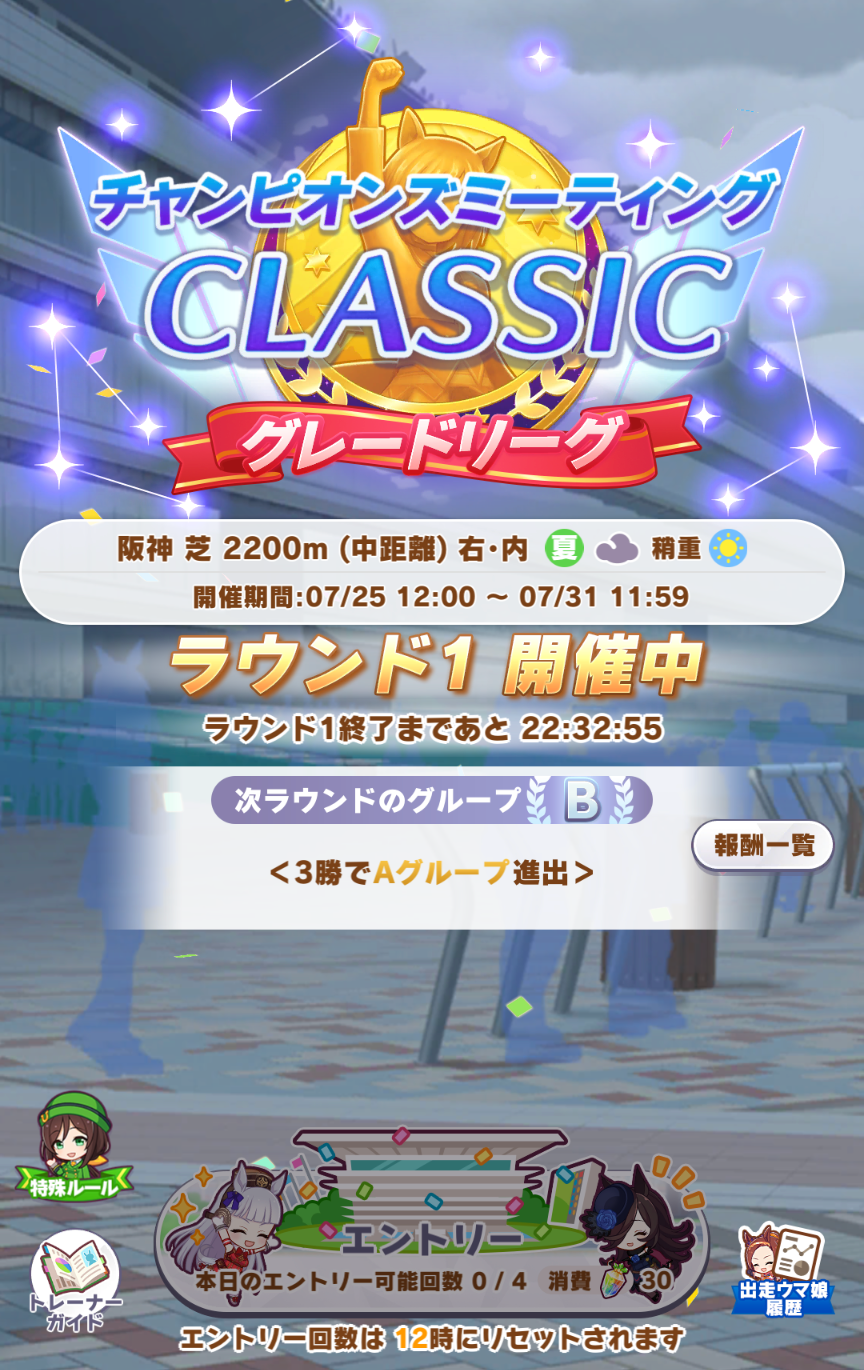The width and height of the screenshot is (864, 1370).
Task: View 出走ウマ娘履歴 race history
Action: click(784, 1268)
